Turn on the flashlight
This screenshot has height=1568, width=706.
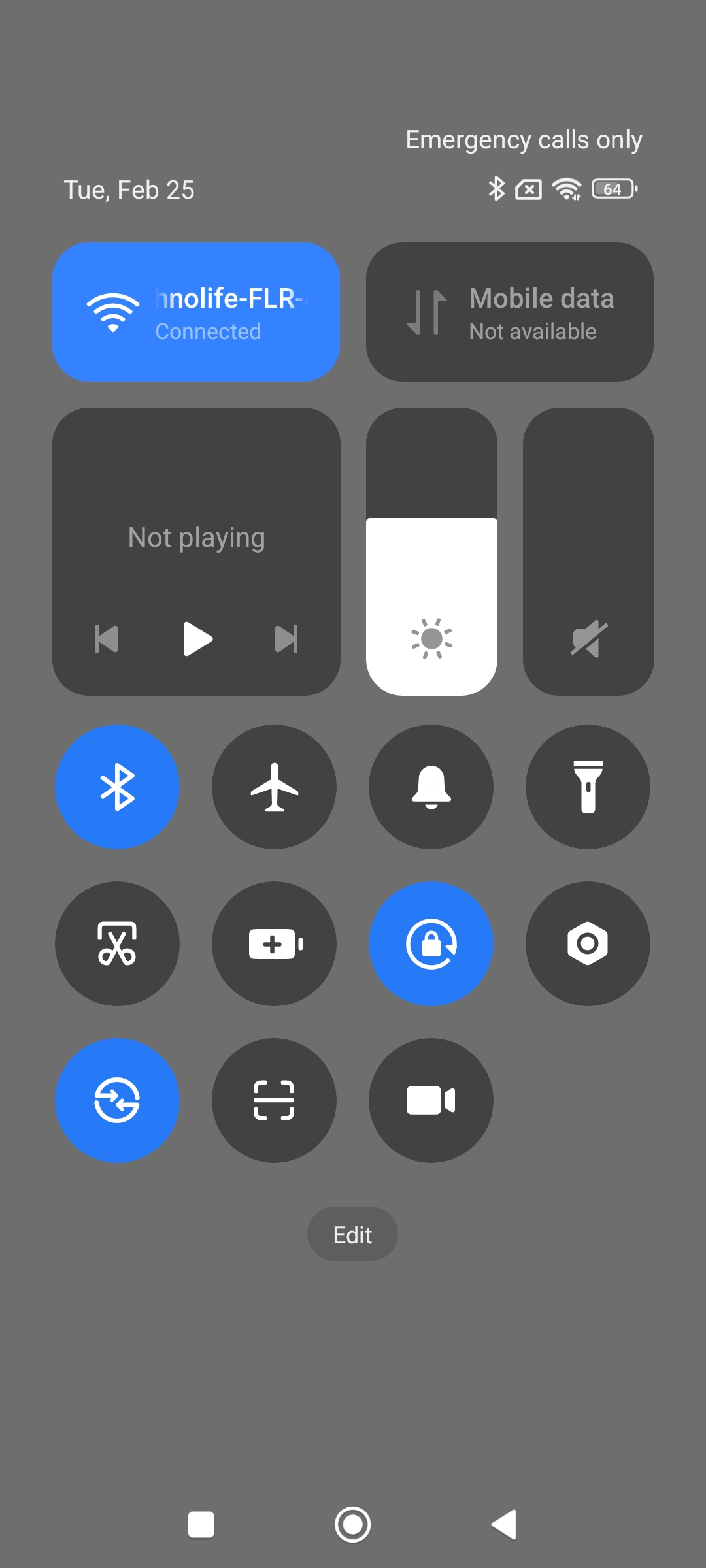(588, 787)
